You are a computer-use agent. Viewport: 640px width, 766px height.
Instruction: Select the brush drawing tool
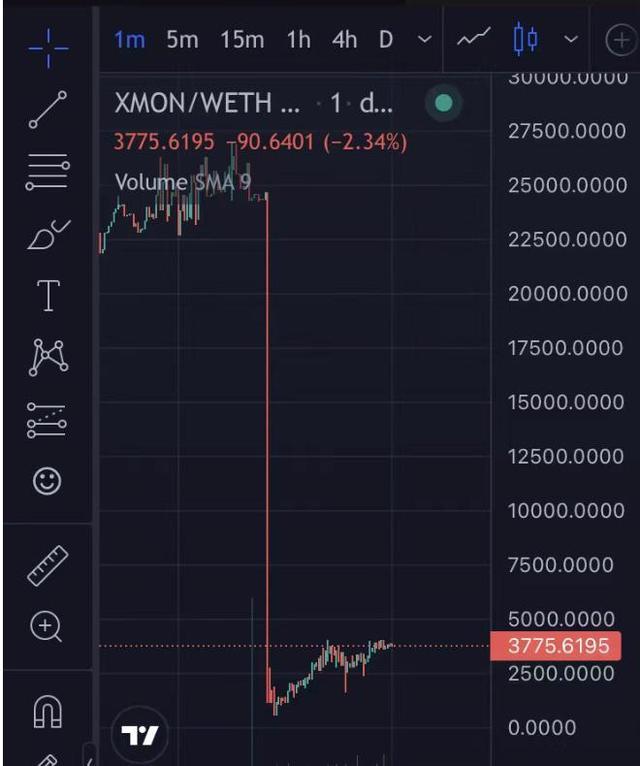click(47, 236)
